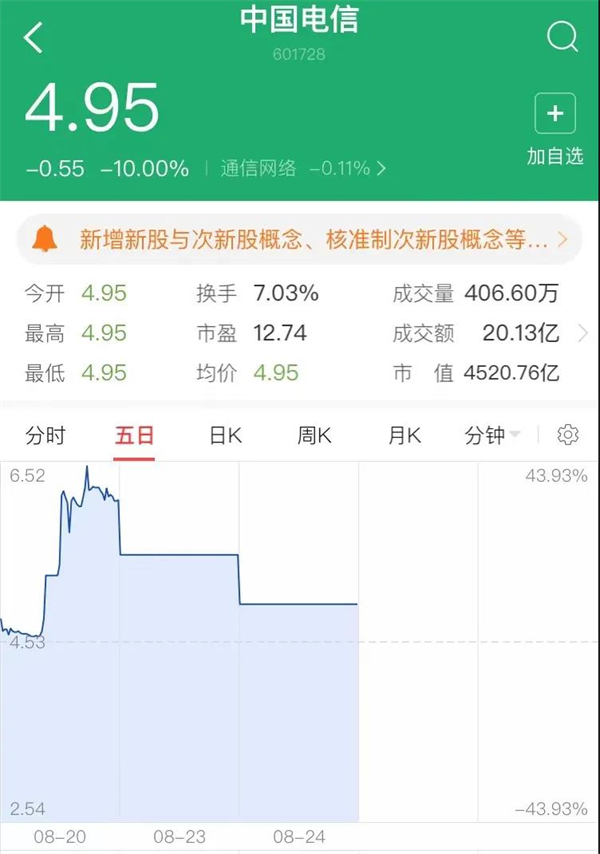The image size is (600, 854).
Task: Select the 五日 chart tab
Action: [134, 435]
